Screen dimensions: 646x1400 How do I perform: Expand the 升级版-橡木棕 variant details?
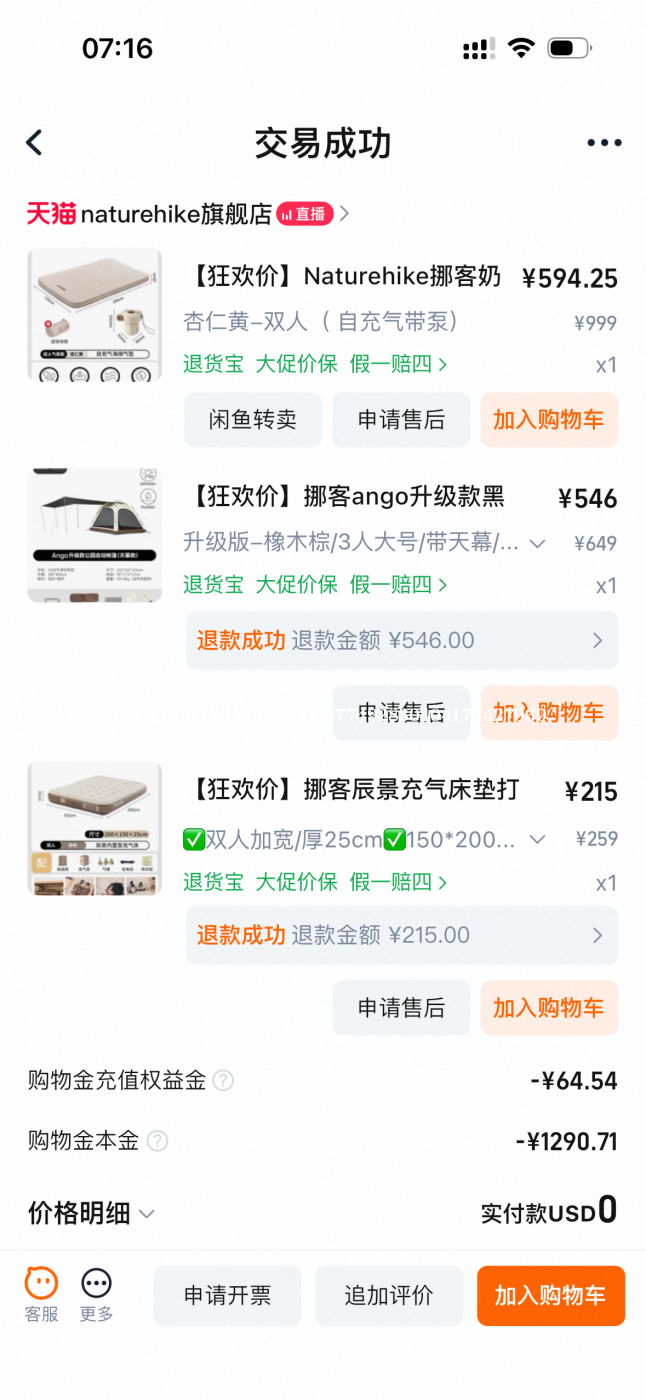[x=537, y=544]
